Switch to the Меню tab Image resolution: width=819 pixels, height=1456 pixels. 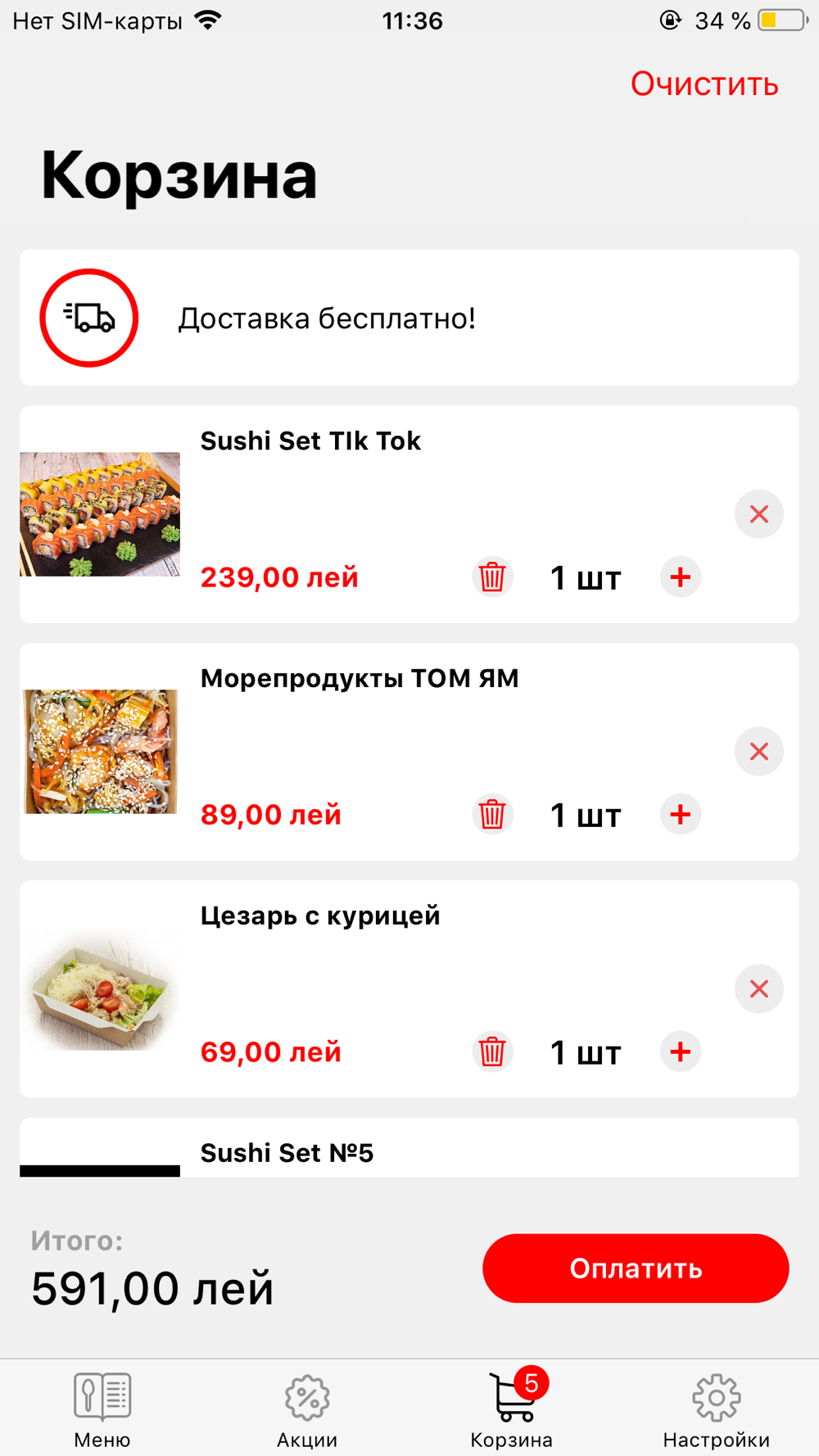pos(102,1410)
